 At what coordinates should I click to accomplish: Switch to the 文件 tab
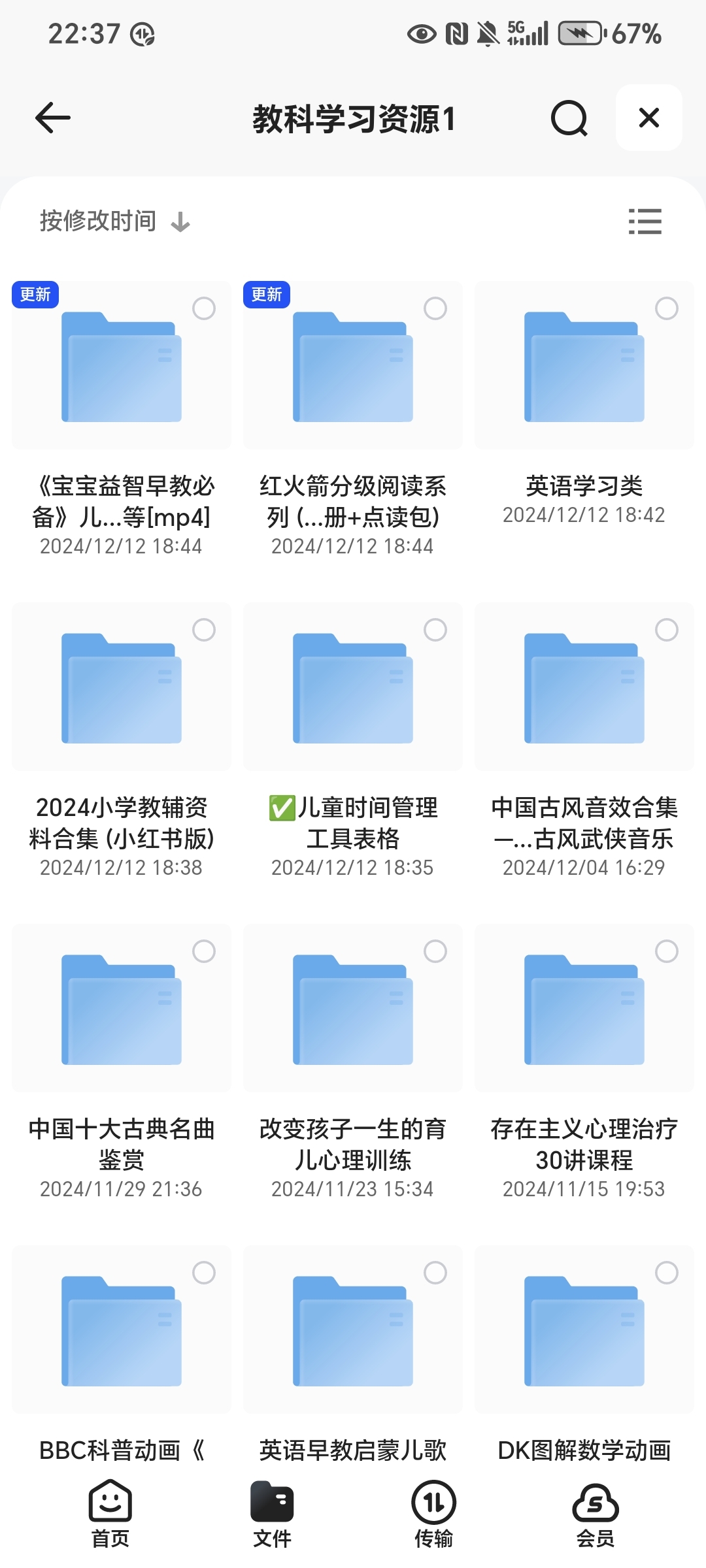click(272, 1514)
